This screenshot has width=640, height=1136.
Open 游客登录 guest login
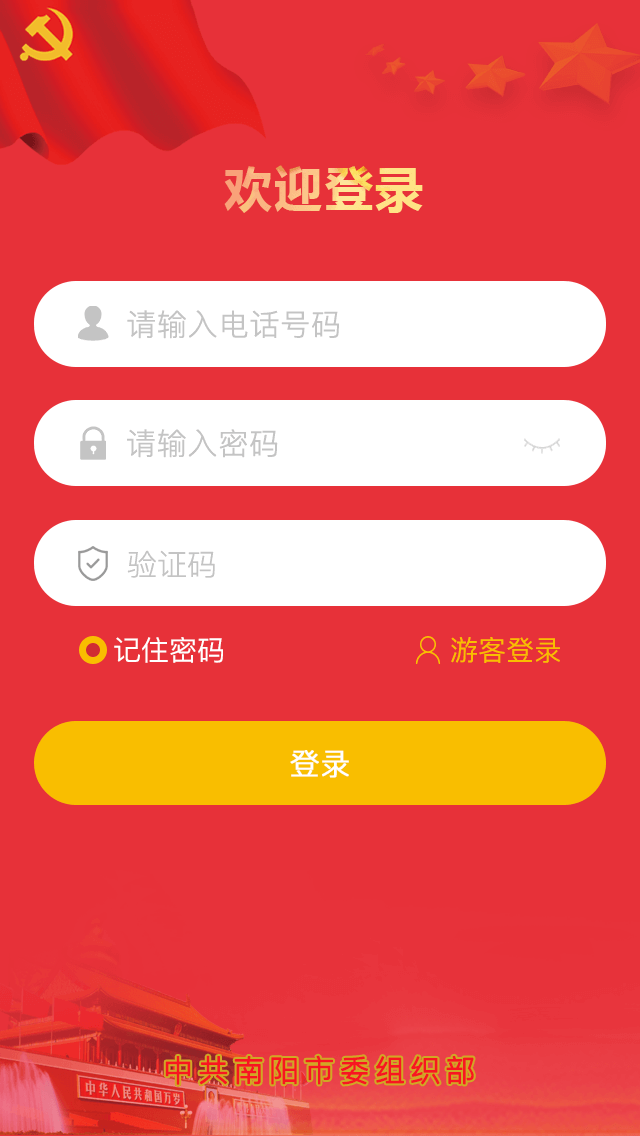click(489, 651)
